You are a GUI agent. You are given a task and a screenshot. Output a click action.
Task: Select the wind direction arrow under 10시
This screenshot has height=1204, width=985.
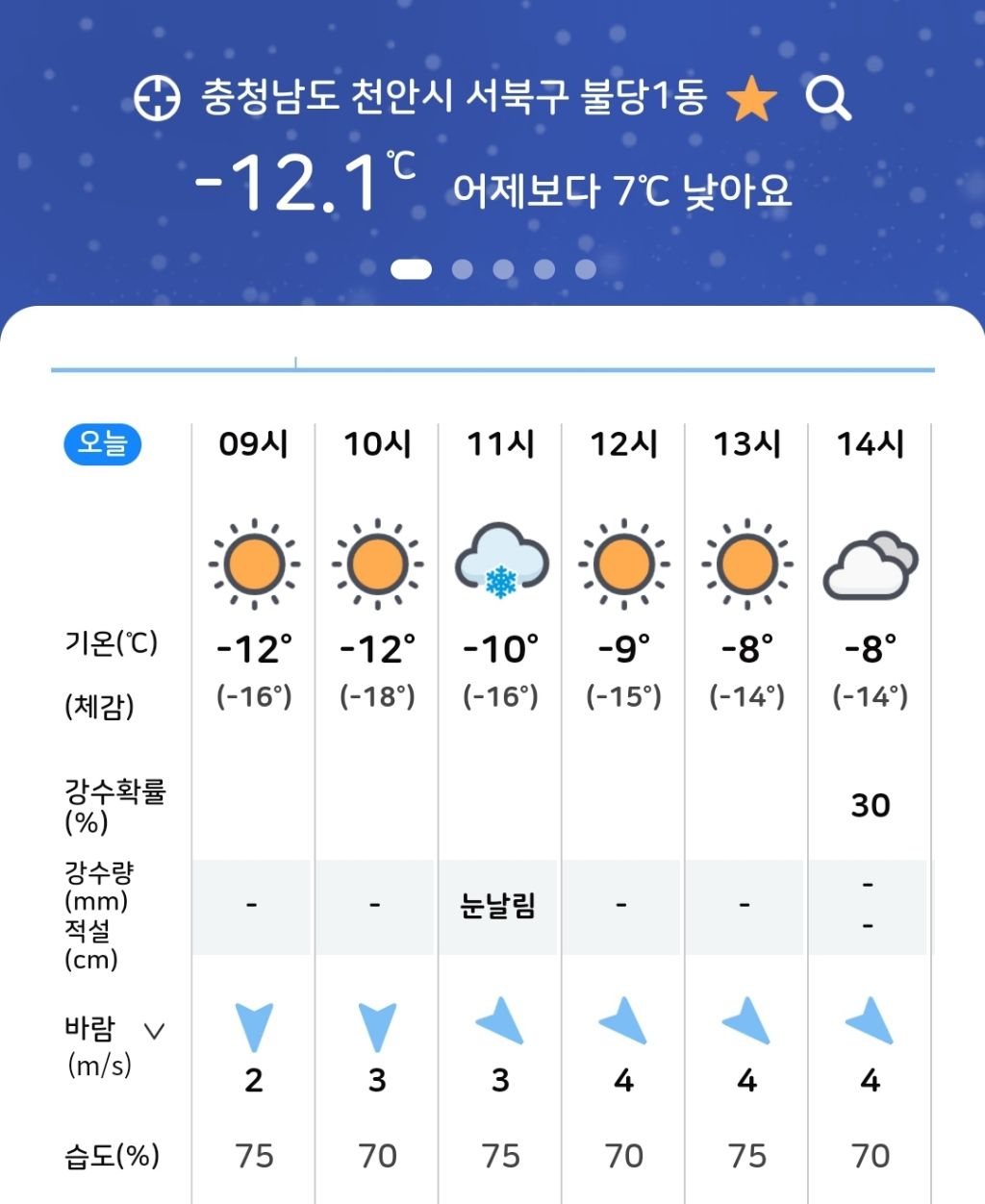[x=375, y=1025]
